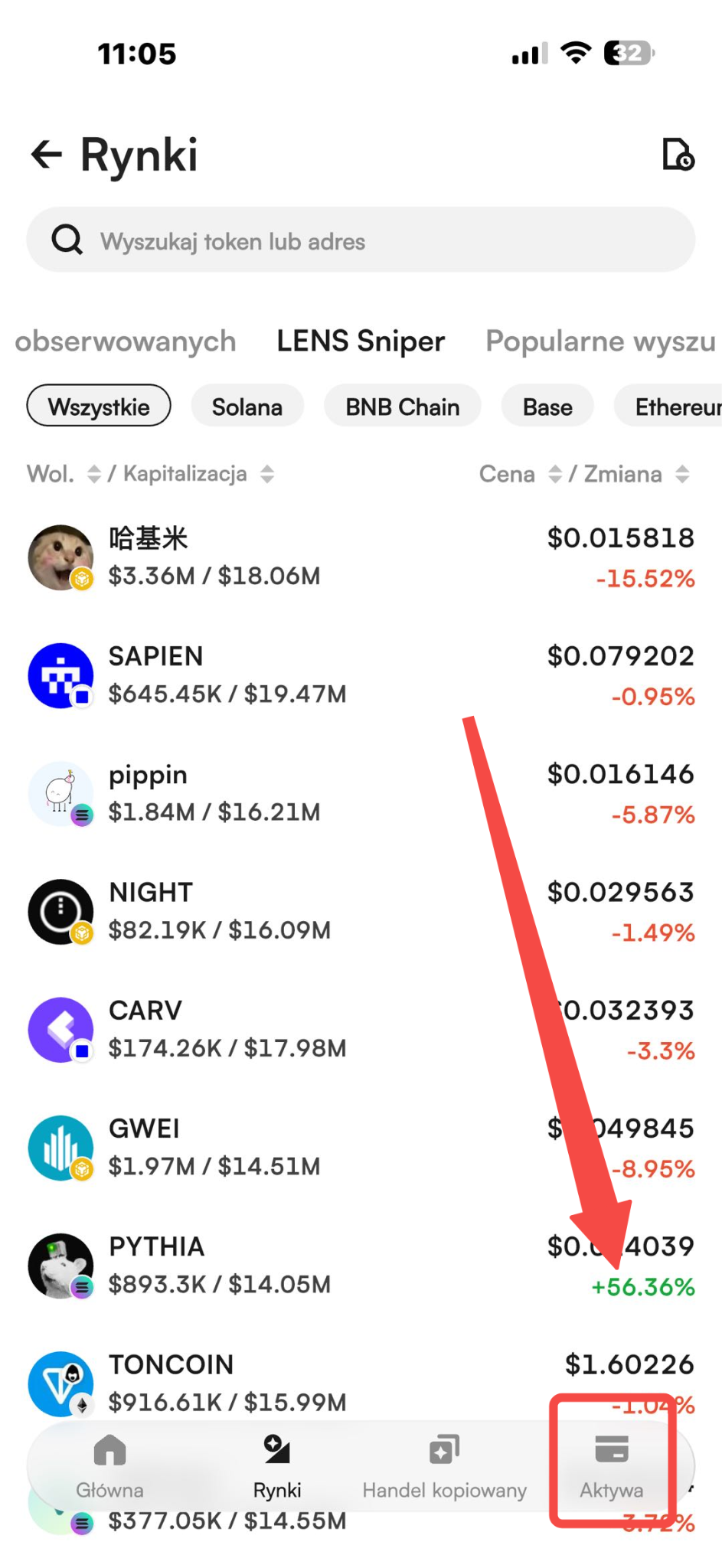Image resolution: width=722 pixels, height=1568 pixels.
Task: Open the GWEI token details
Action: click(x=361, y=1147)
